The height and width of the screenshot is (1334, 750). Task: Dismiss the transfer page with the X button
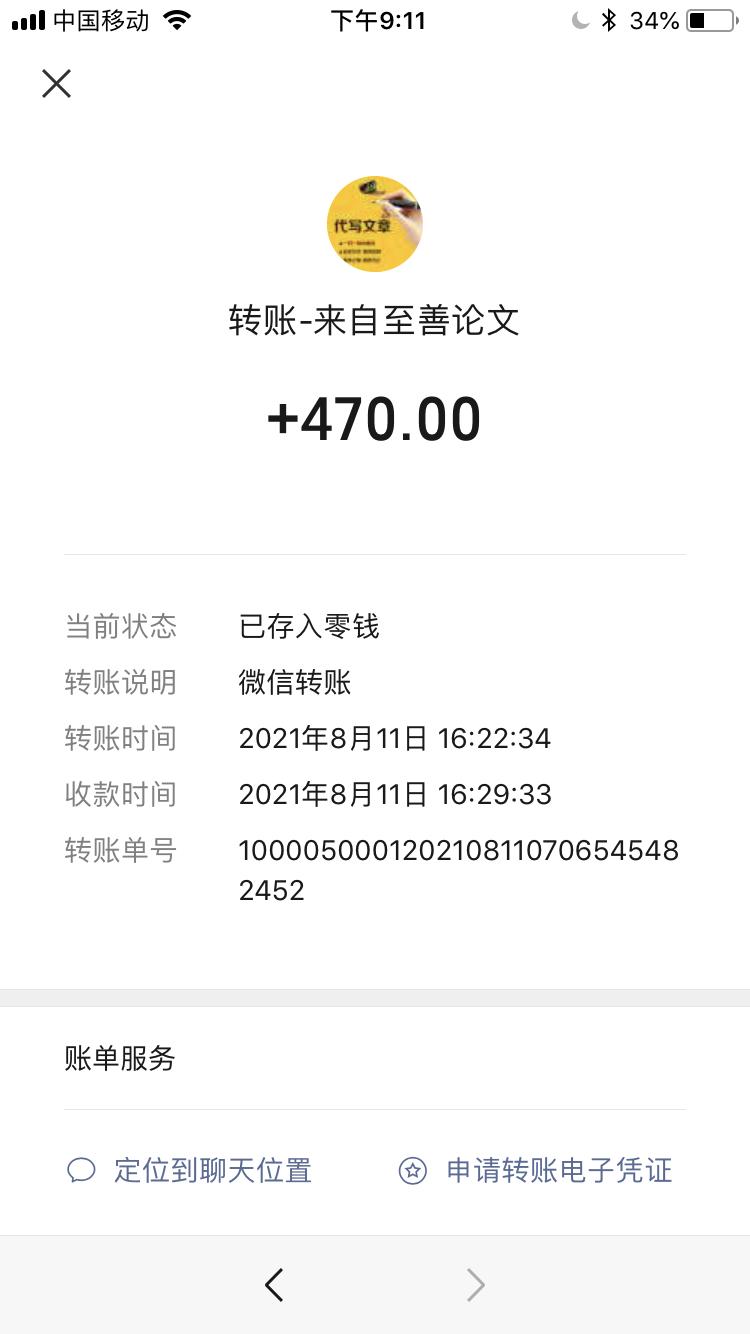56,84
